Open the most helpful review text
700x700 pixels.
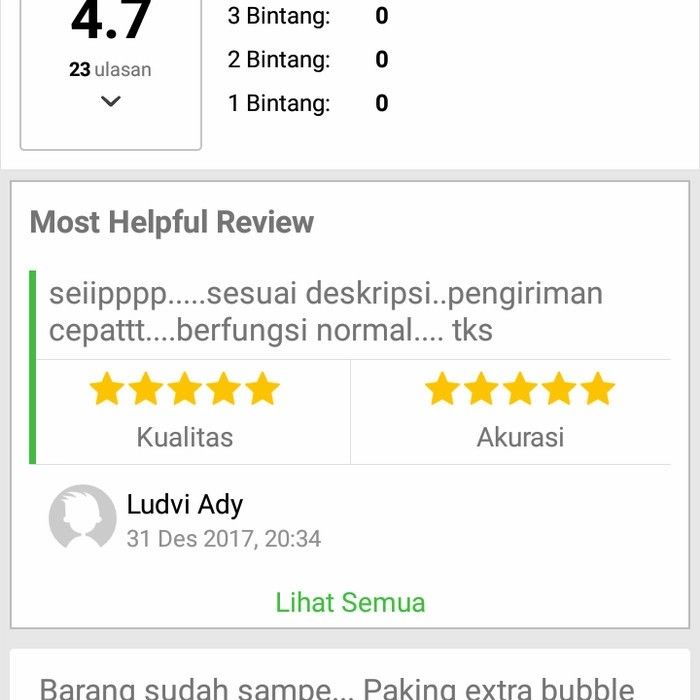pyautogui.click(x=326, y=312)
